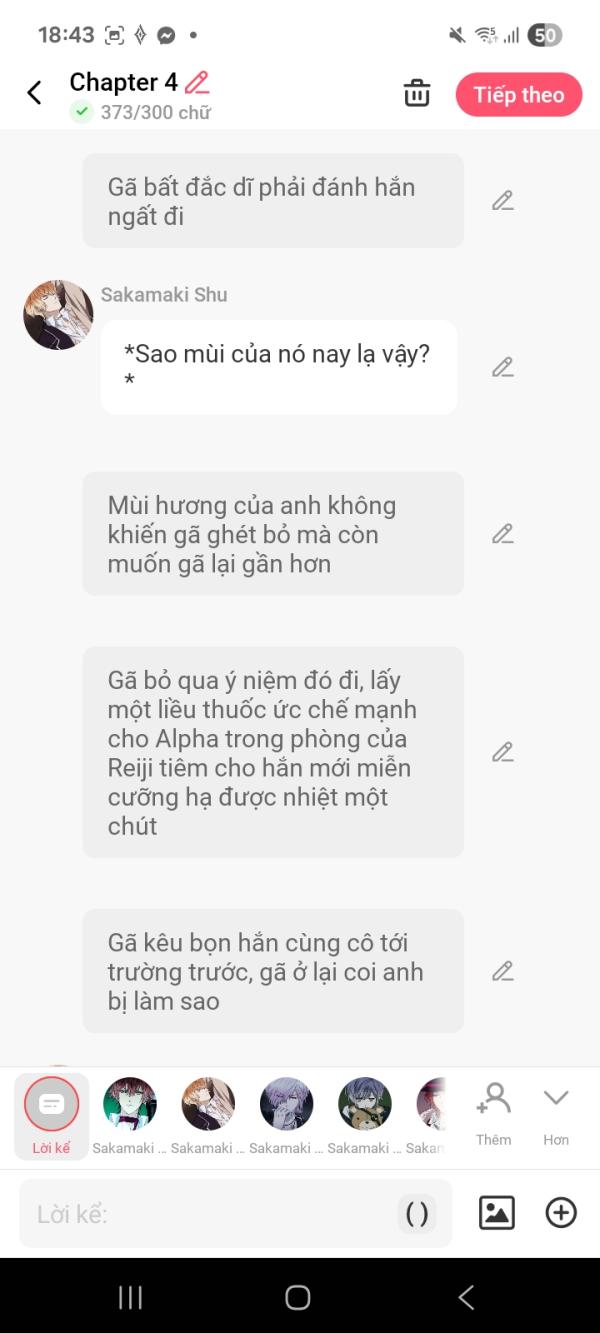Attach an image to the story
The image size is (600, 1333).
(497, 1213)
